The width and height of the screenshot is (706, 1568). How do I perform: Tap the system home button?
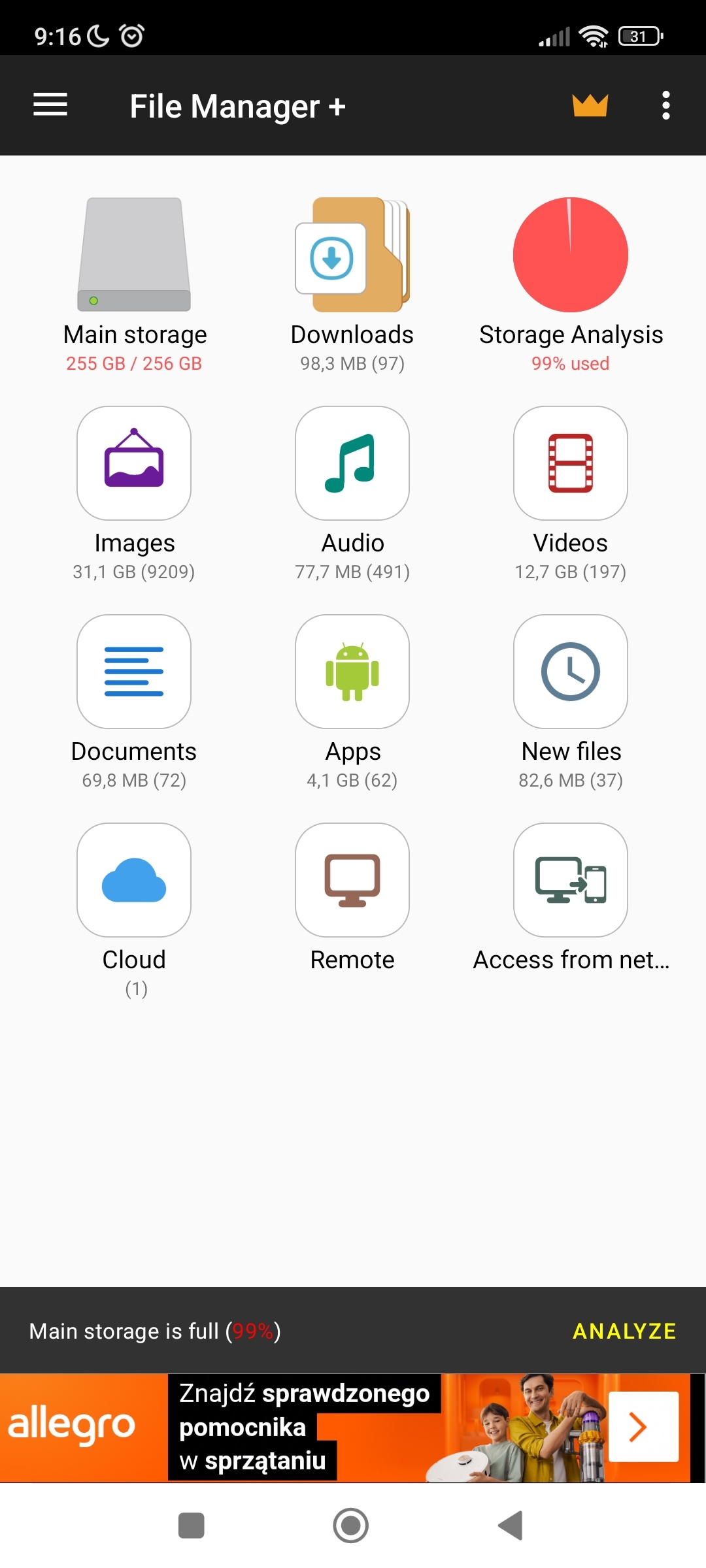coord(351,1526)
